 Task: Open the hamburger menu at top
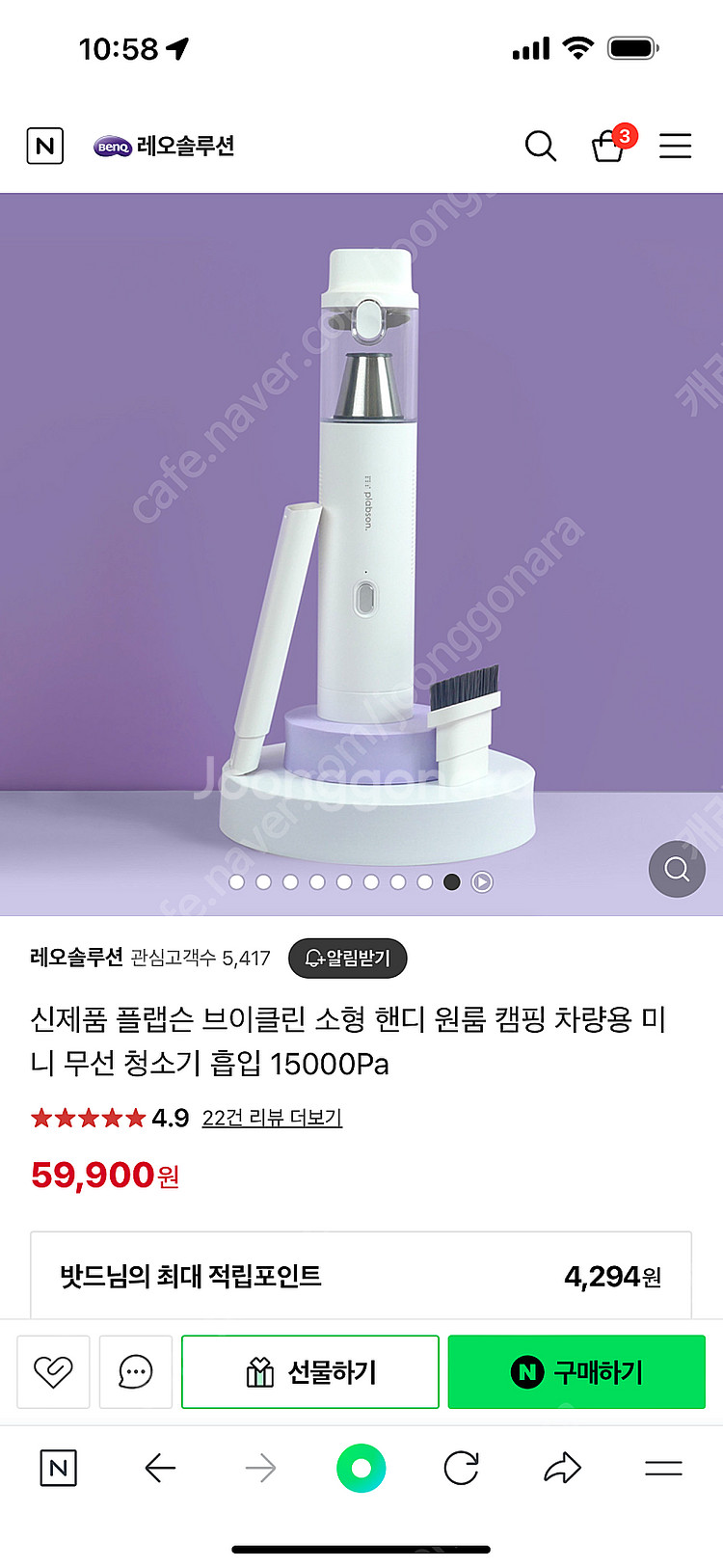pyautogui.click(x=675, y=147)
